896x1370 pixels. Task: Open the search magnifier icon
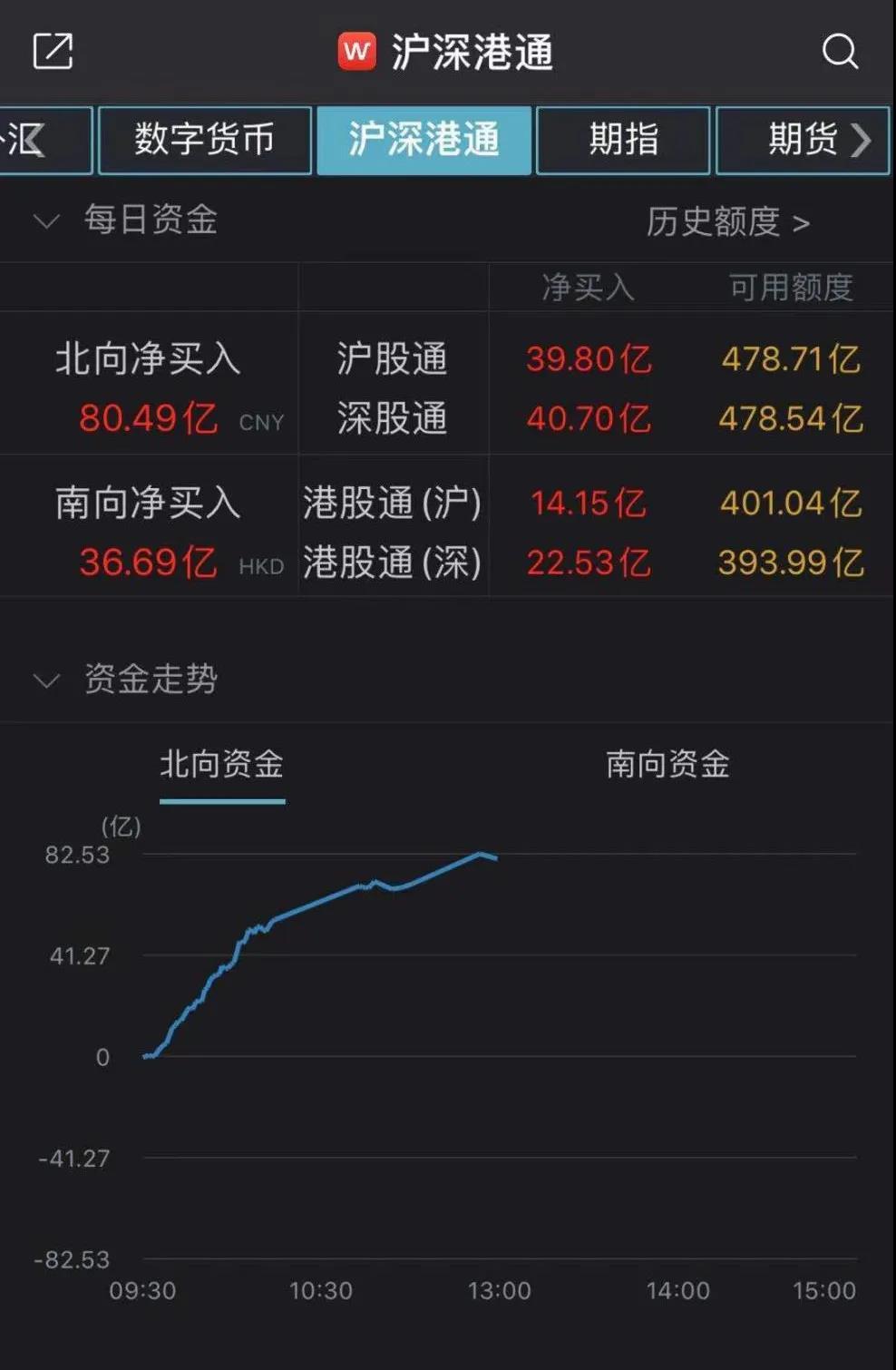(x=840, y=51)
